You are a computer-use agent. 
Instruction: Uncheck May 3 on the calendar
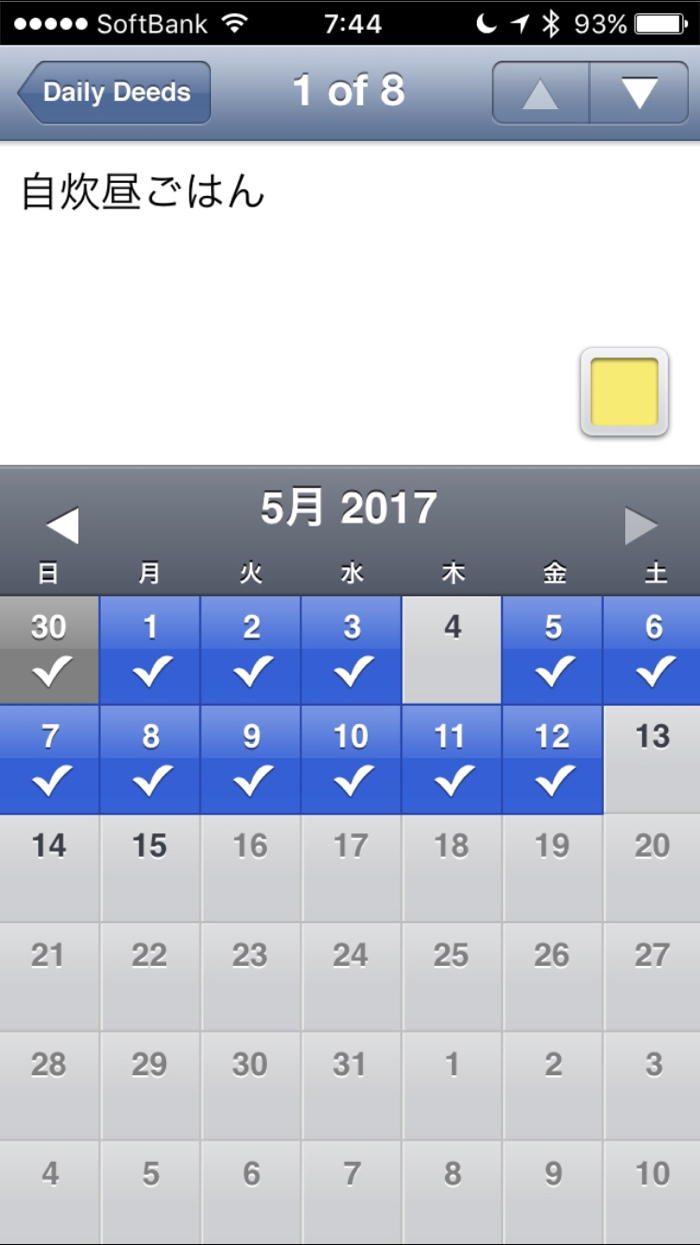tap(351, 650)
